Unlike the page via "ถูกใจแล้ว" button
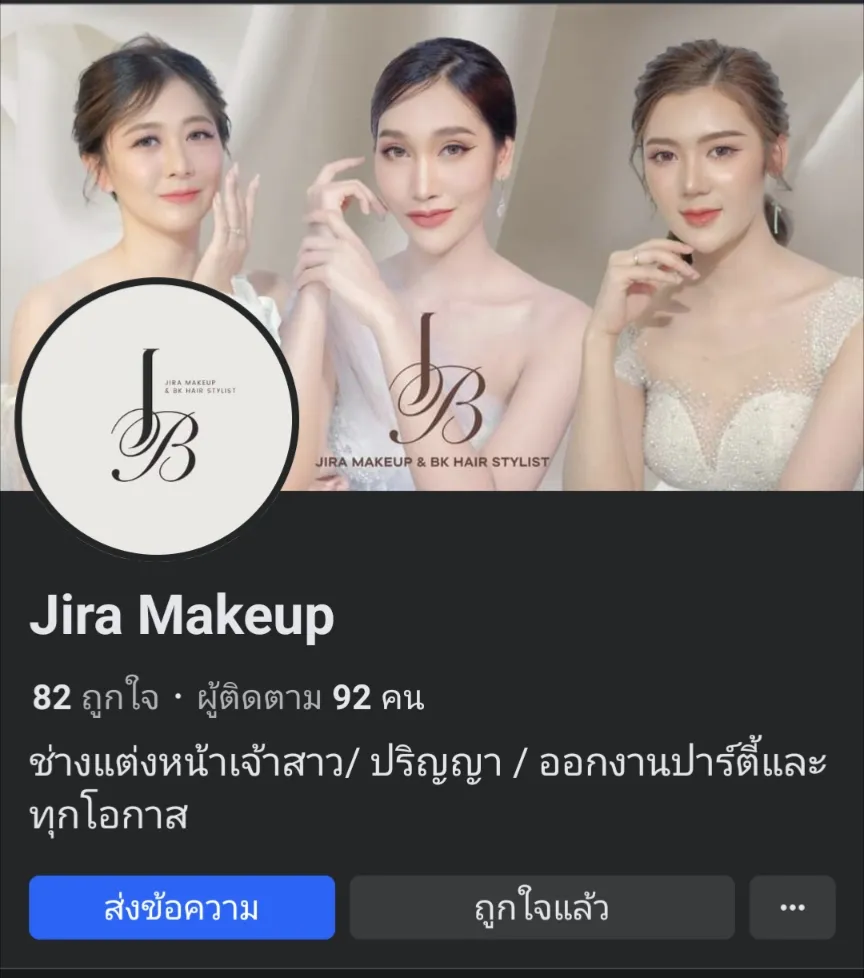 pyautogui.click(x=541, y=908)
